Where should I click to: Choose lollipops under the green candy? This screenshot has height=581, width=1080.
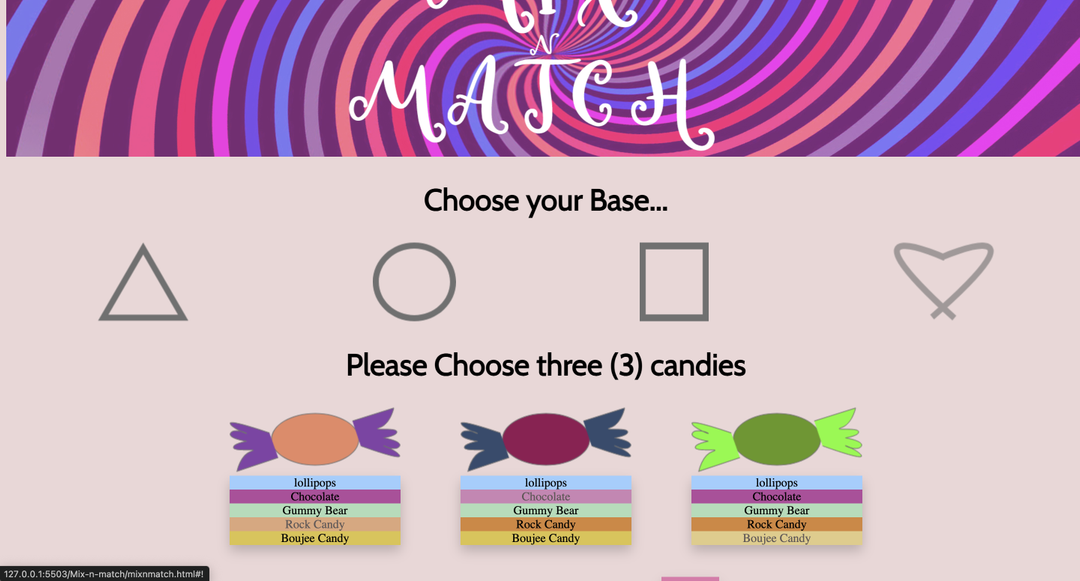[777, 483]
